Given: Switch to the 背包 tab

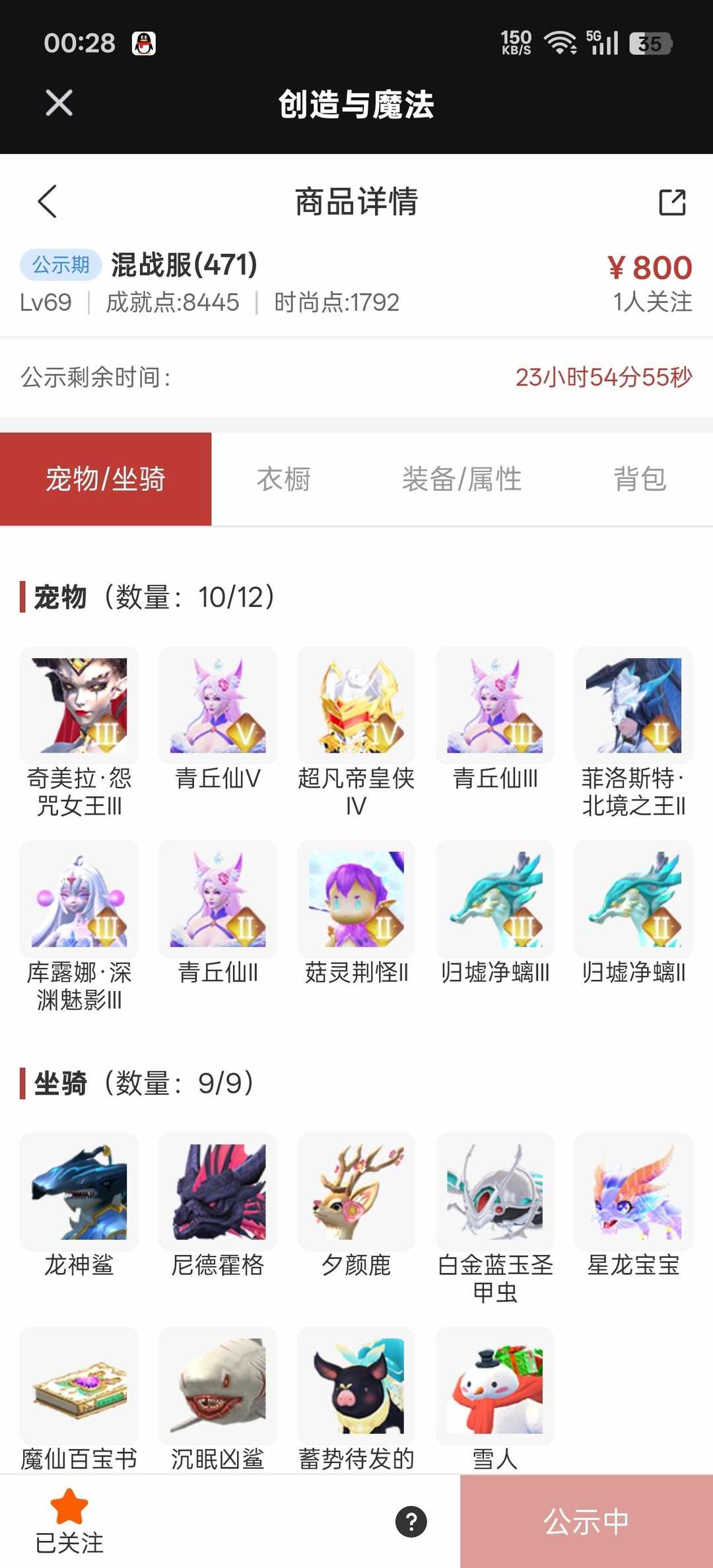Looking at the screenshot, I should 640,479.
